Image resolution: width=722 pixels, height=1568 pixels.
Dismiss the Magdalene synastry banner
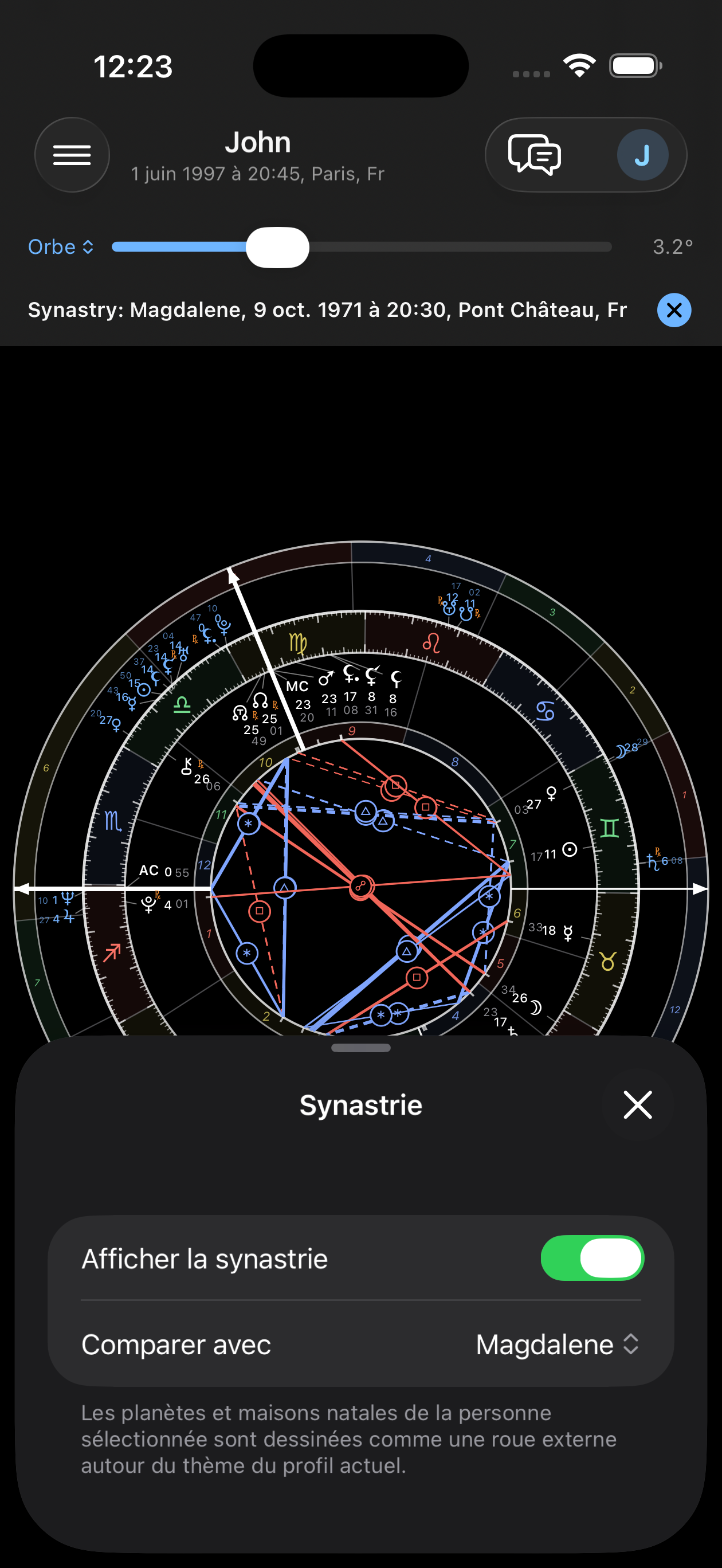674,310
